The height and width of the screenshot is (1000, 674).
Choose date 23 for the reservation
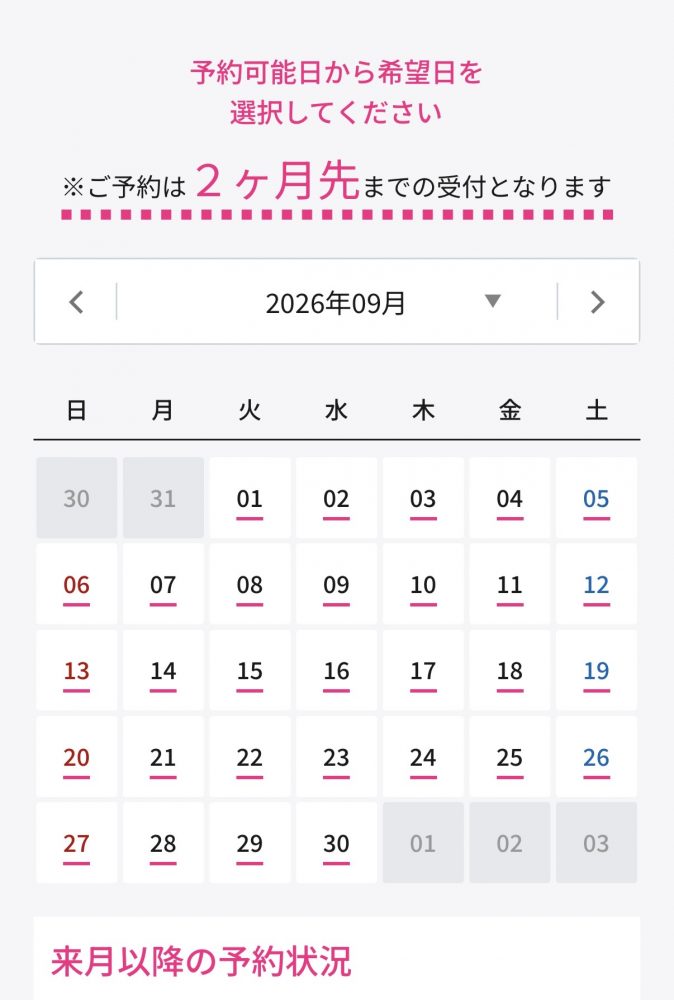pyautogui.click(x=336, y=756)
